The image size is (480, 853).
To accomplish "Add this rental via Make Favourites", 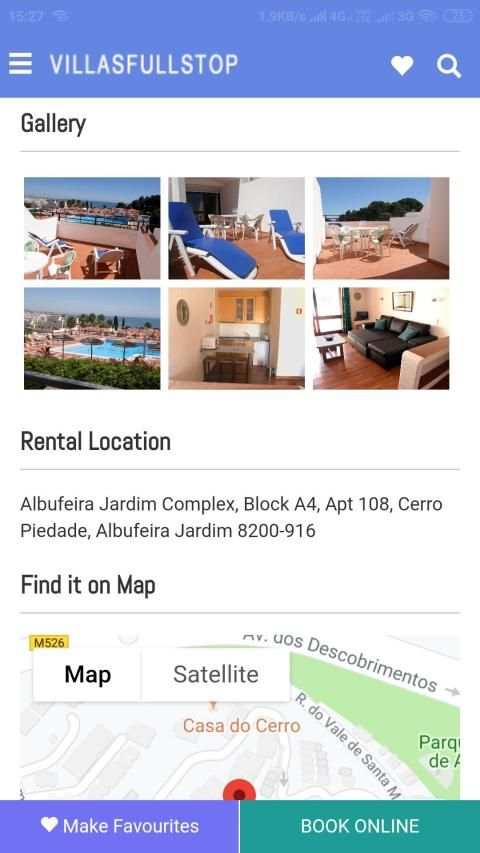I will point(120,826).
